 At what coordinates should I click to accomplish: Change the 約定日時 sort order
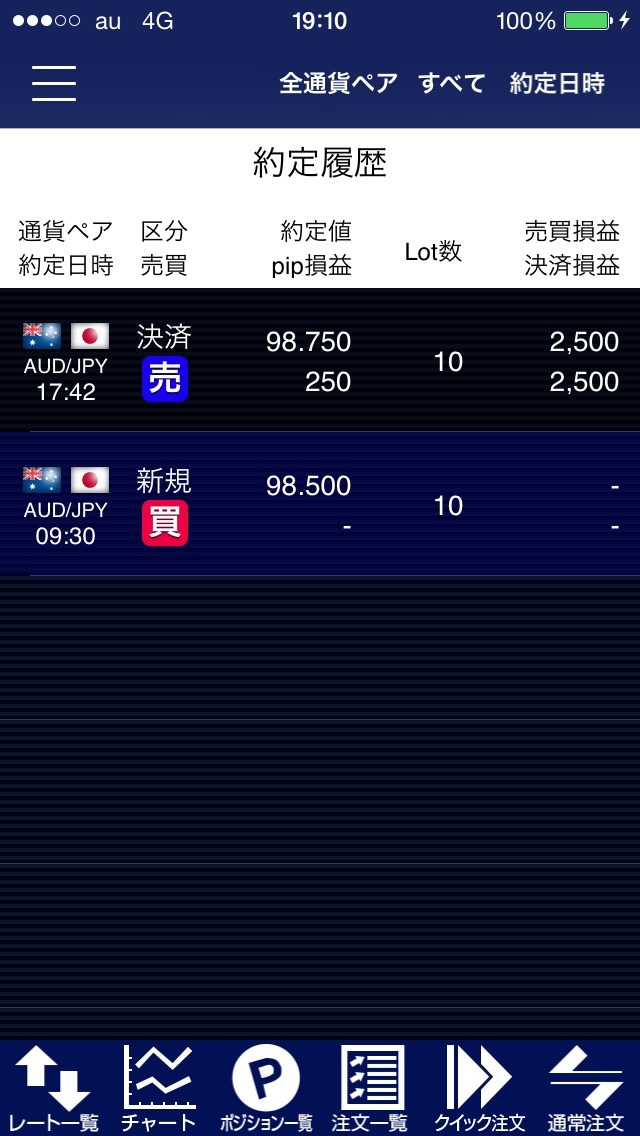[557, 84]
